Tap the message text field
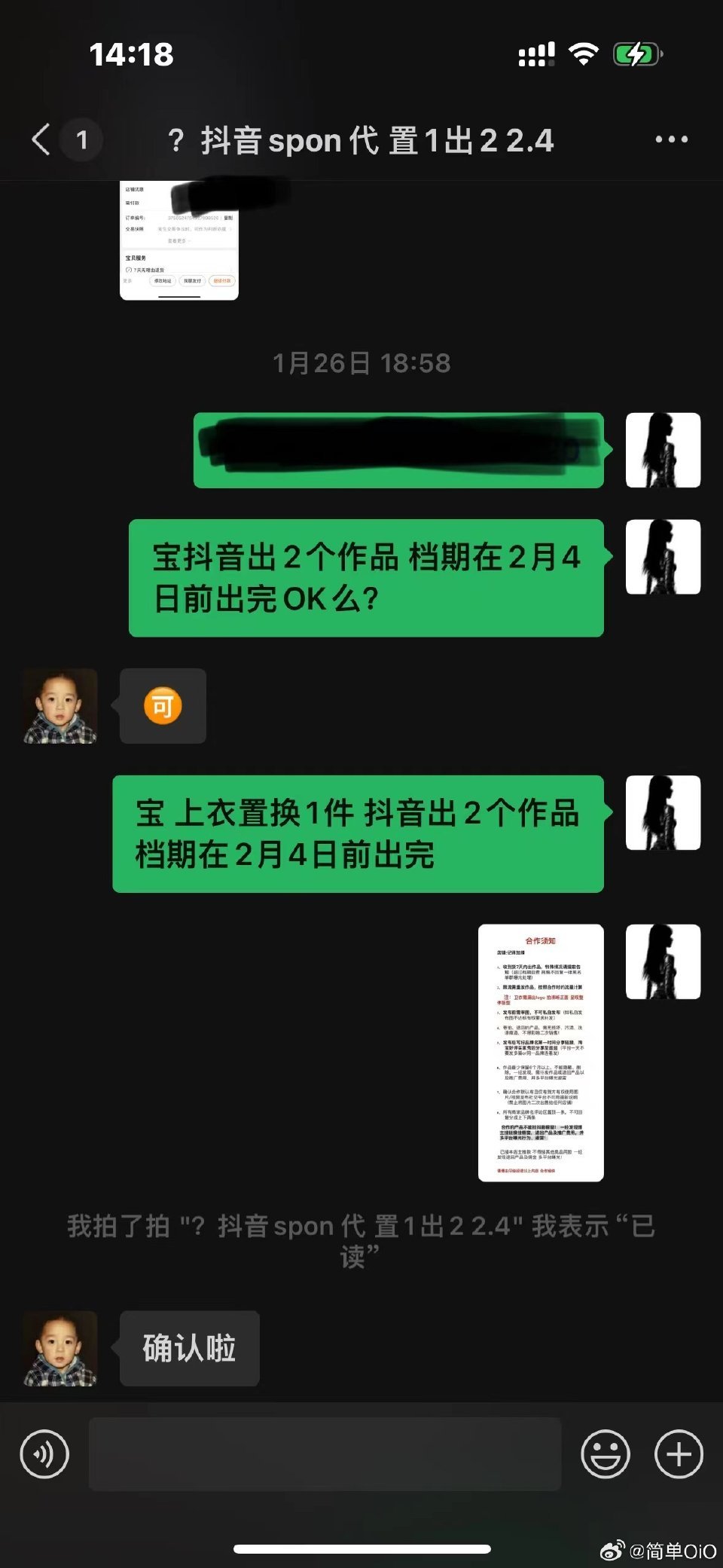This screenshot has height=1568, width=723. 325,1453
